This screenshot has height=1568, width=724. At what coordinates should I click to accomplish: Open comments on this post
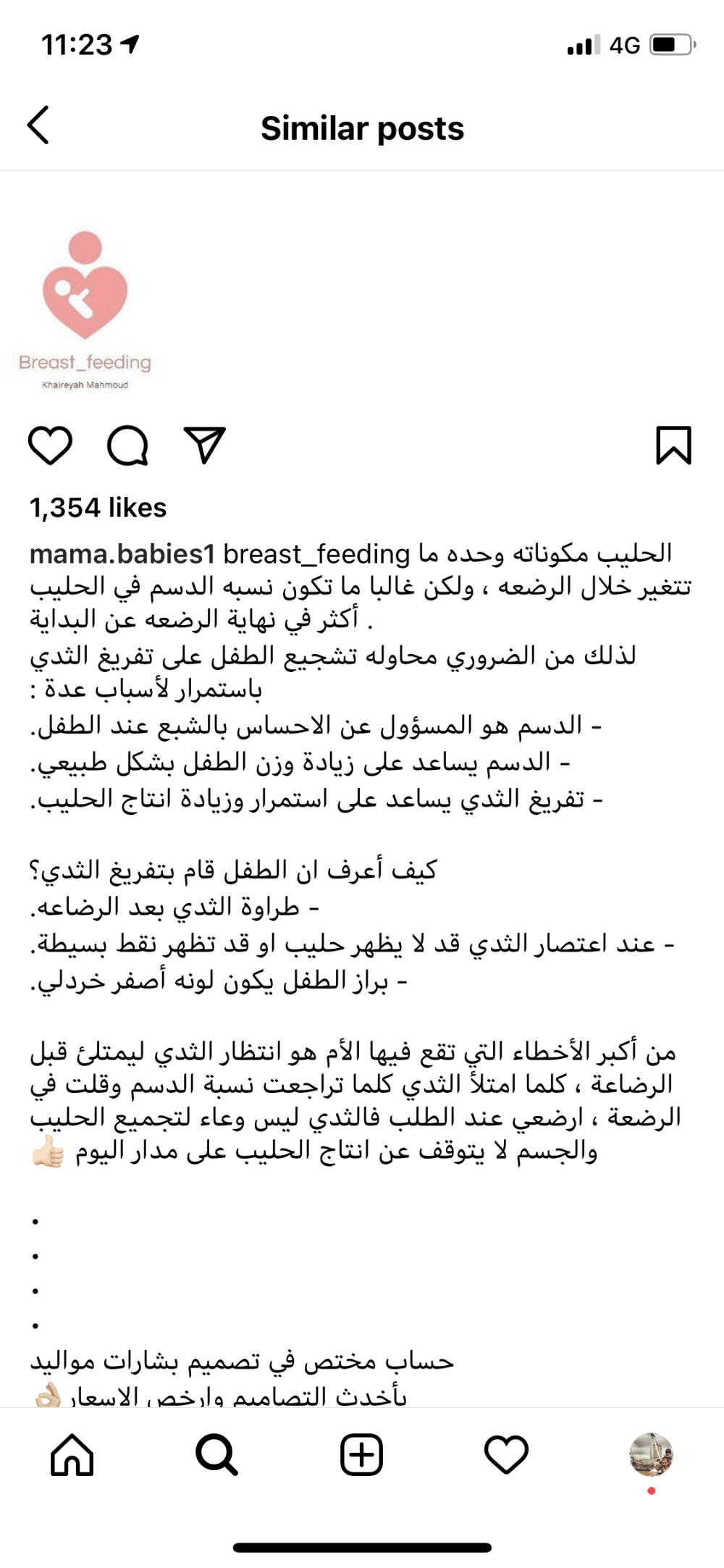(127, 445)
